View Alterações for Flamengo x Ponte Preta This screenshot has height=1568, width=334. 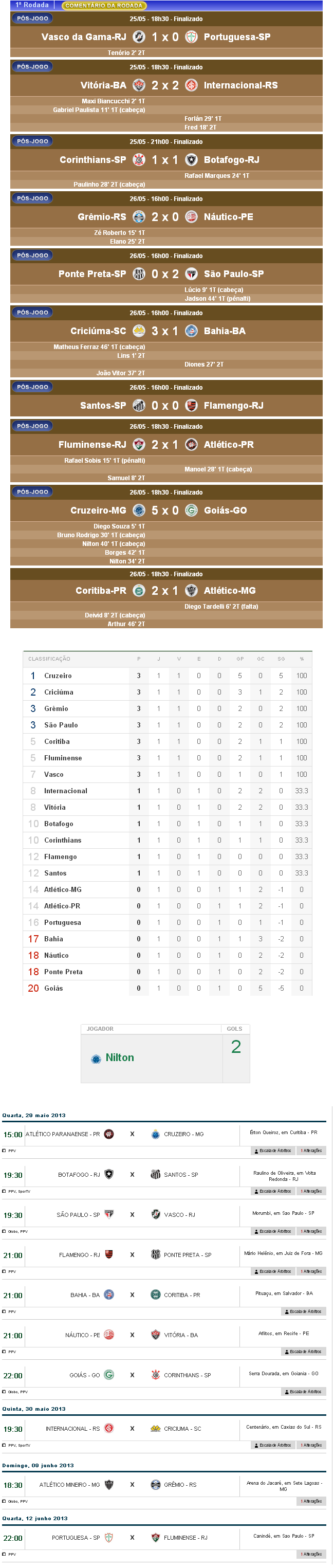tap(311, 1271)
